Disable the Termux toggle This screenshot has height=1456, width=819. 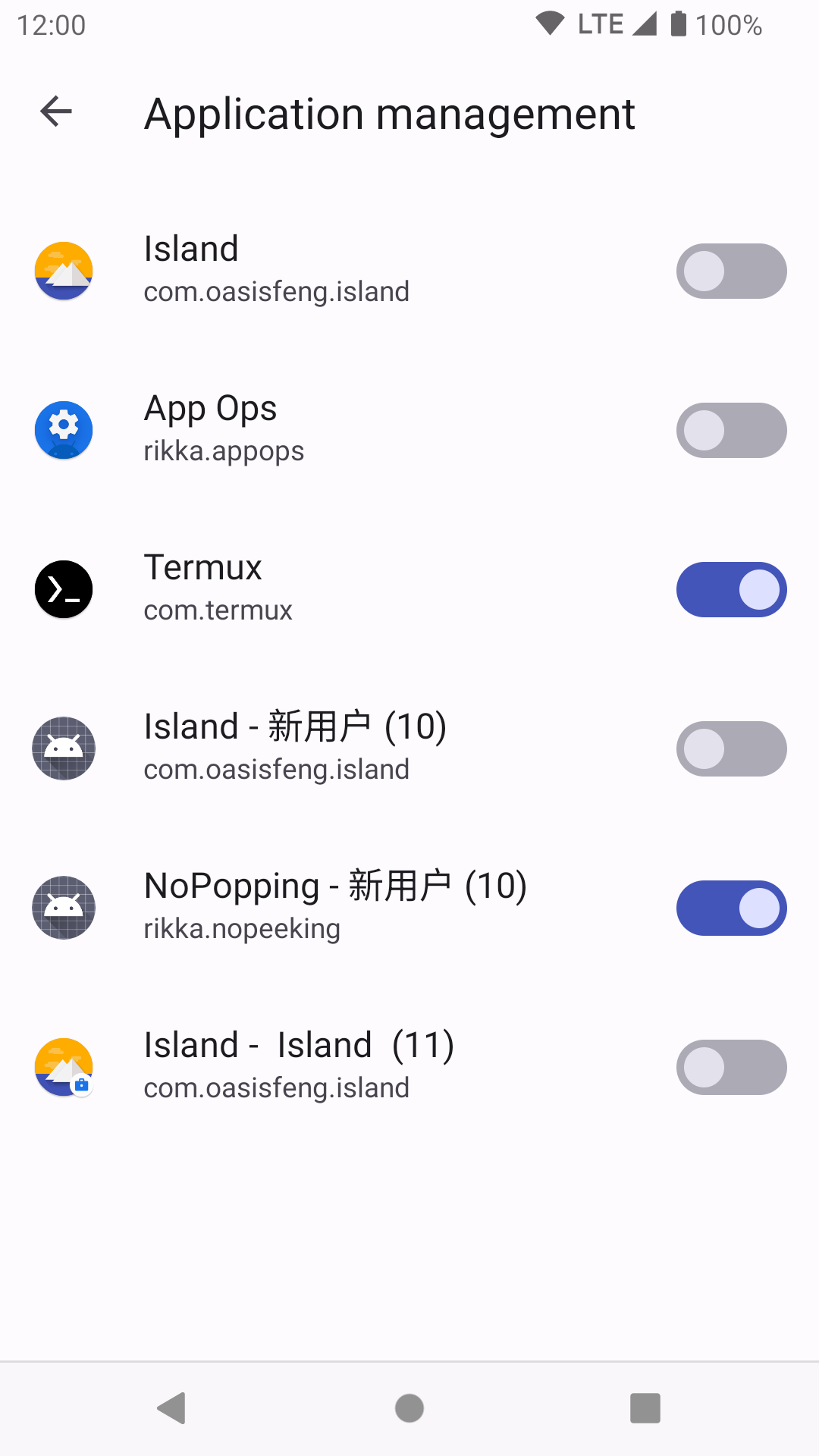pos(731,589)
